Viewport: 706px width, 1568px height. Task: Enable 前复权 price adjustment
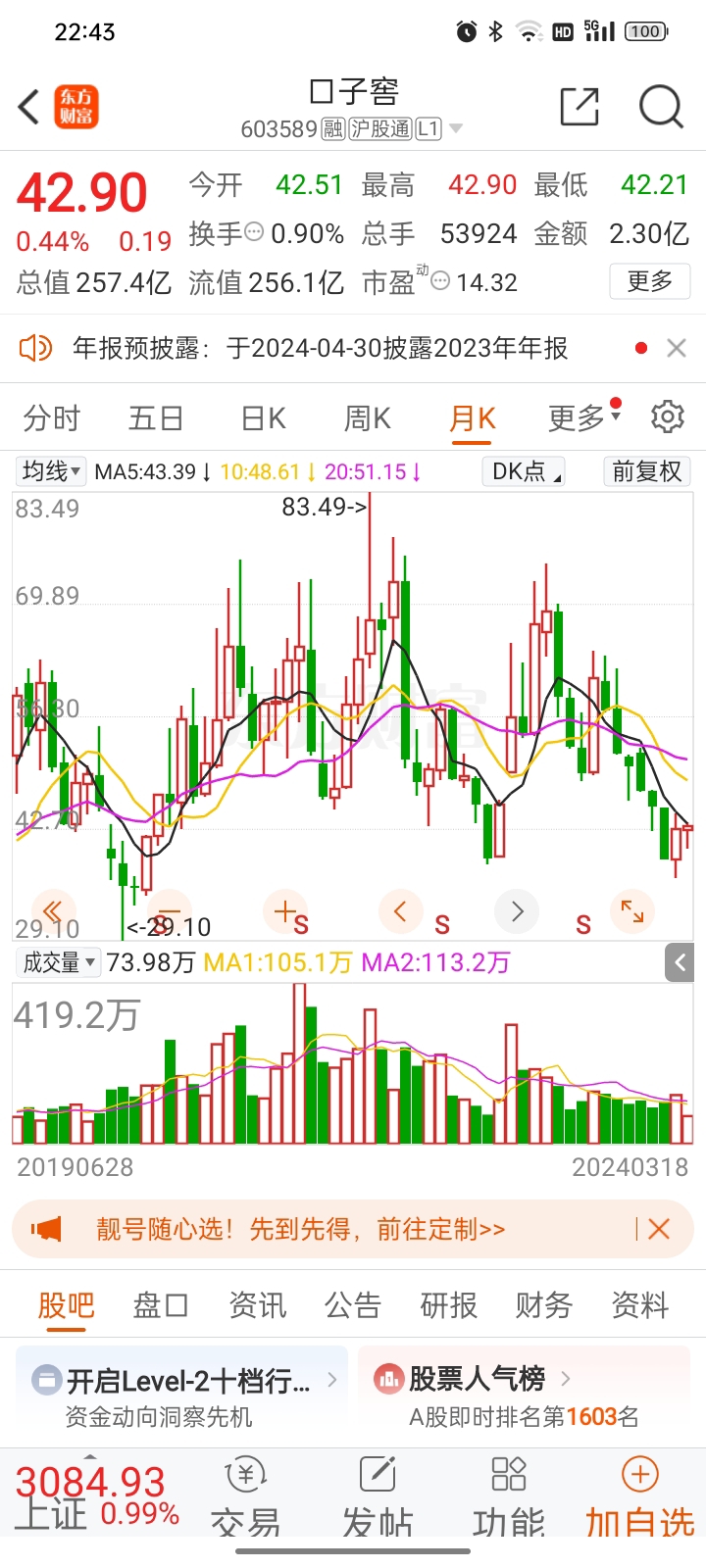click(646, 471)
